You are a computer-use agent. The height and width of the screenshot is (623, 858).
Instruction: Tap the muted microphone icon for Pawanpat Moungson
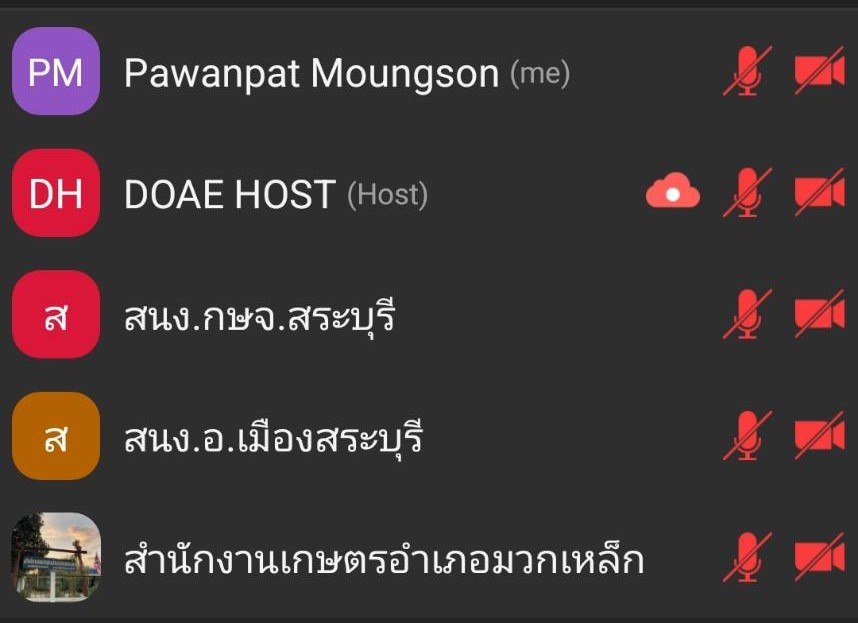747,72
